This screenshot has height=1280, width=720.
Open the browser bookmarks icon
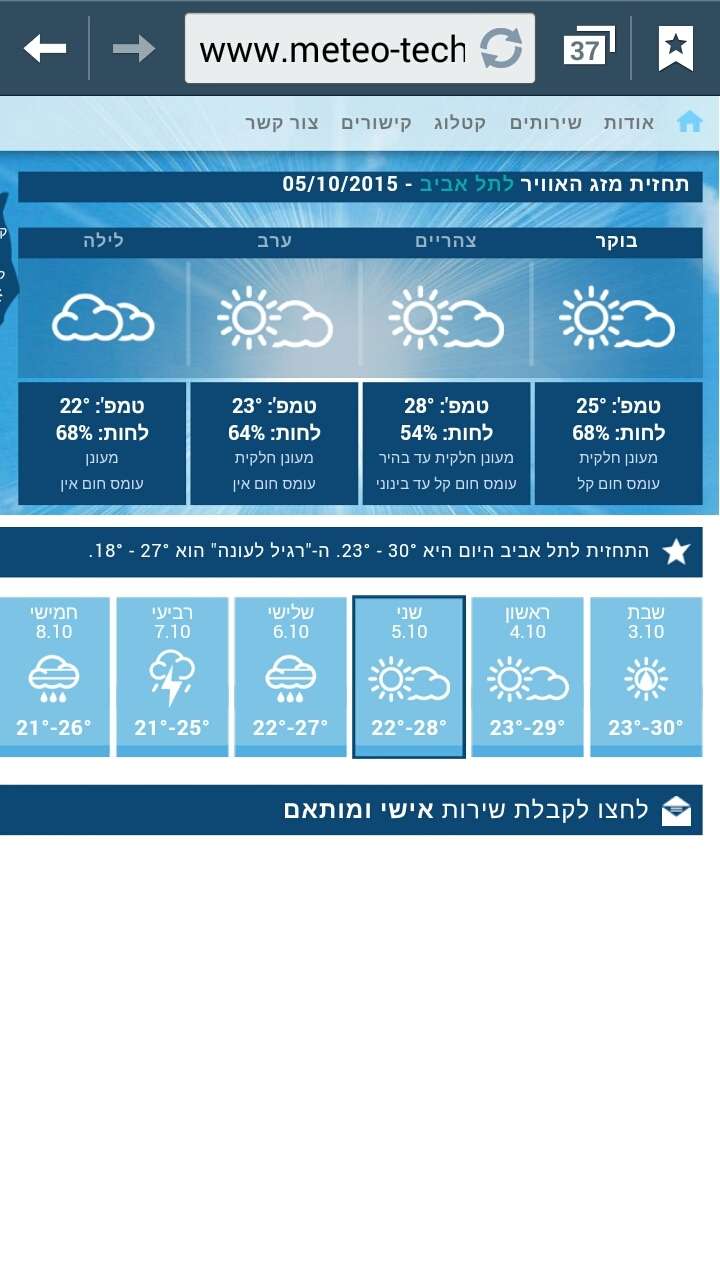coord(676,47)
